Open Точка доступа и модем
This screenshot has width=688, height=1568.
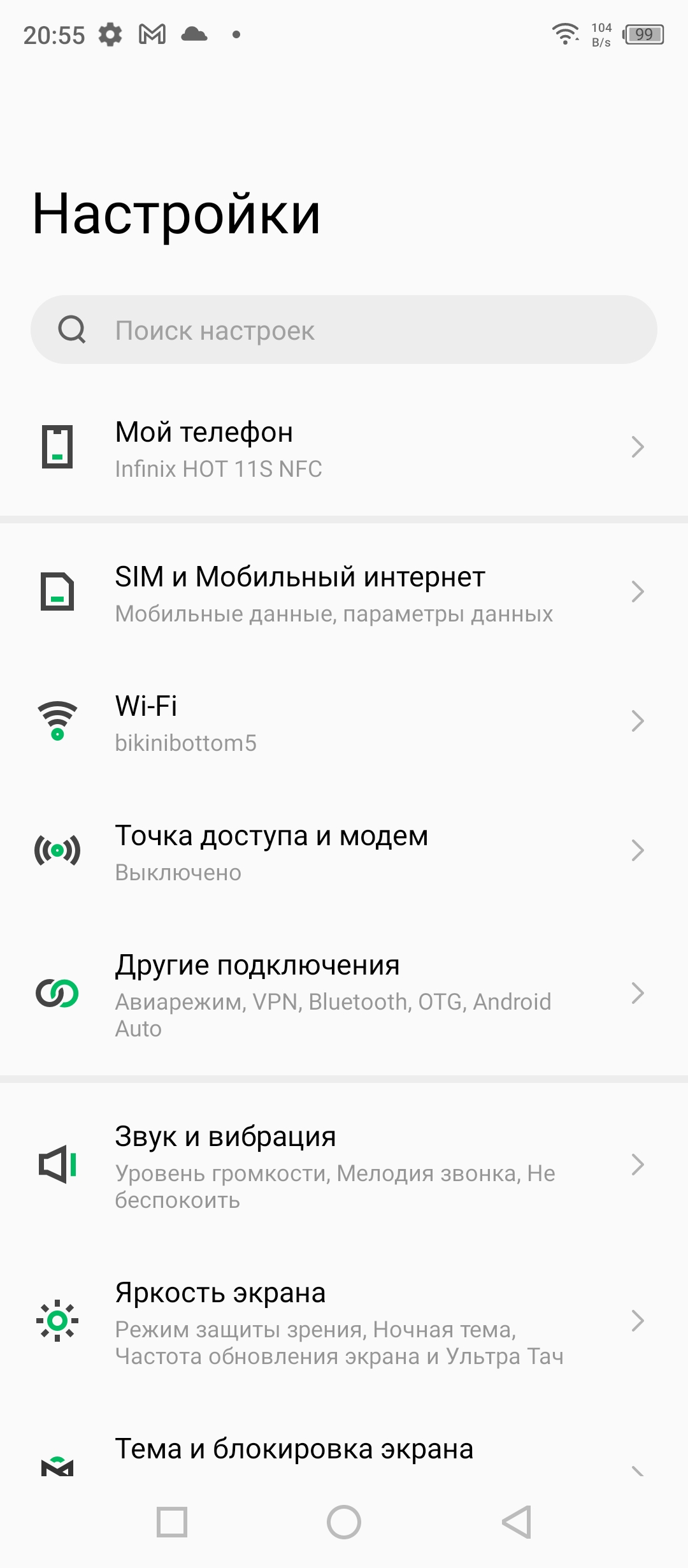344,852
